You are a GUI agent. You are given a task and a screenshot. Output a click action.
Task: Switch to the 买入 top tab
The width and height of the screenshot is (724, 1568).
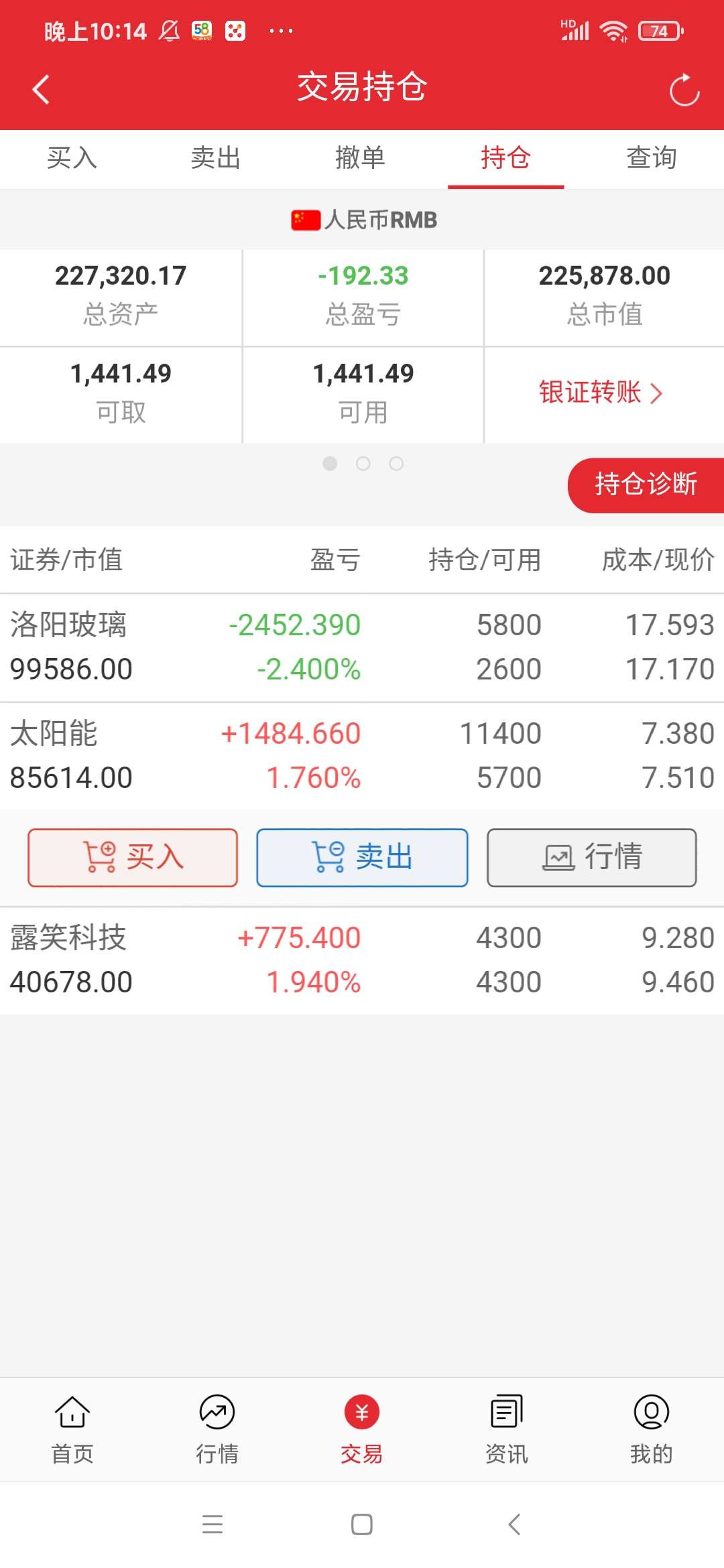pyautogui.click(x=72, y=158)
